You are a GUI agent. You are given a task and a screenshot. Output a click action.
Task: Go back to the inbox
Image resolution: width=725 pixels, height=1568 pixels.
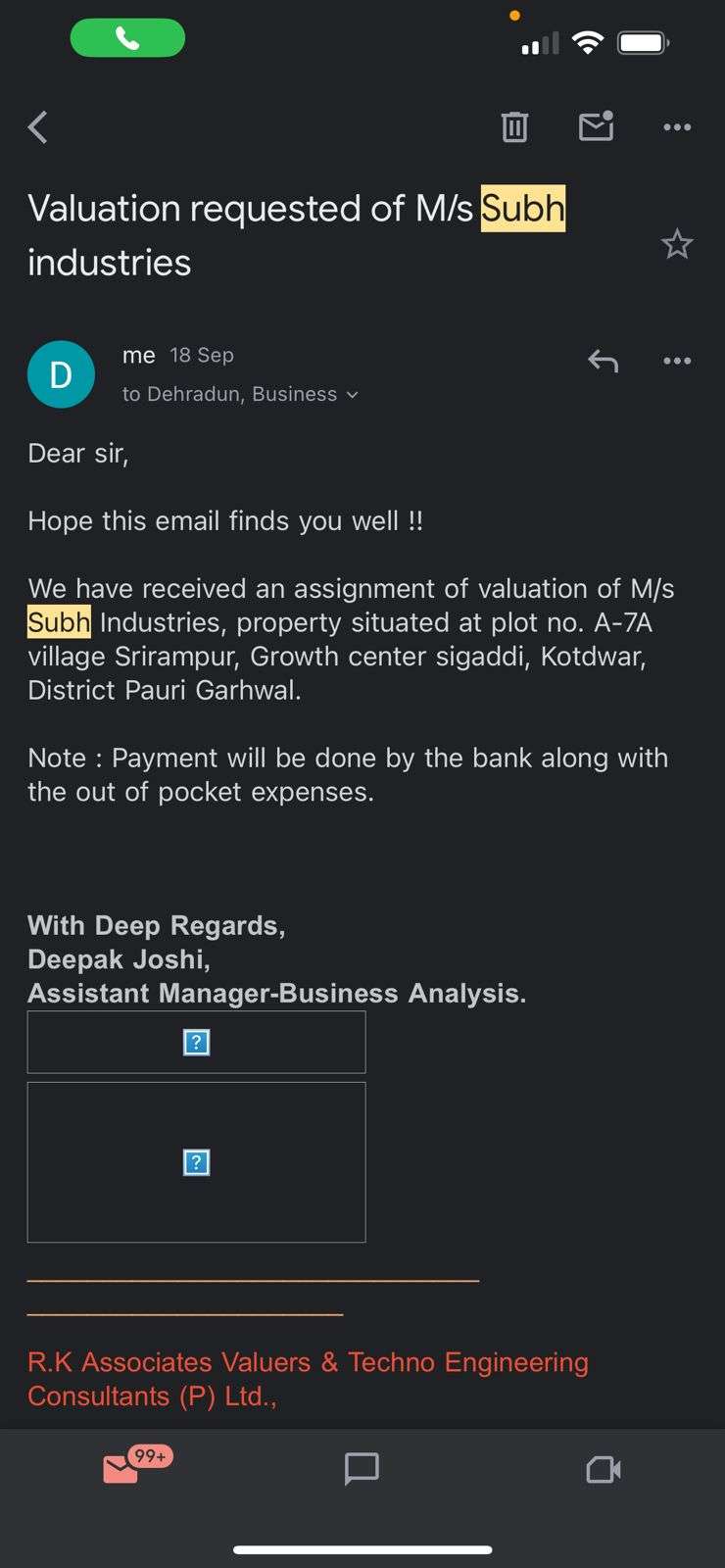[x=37, y=127]
